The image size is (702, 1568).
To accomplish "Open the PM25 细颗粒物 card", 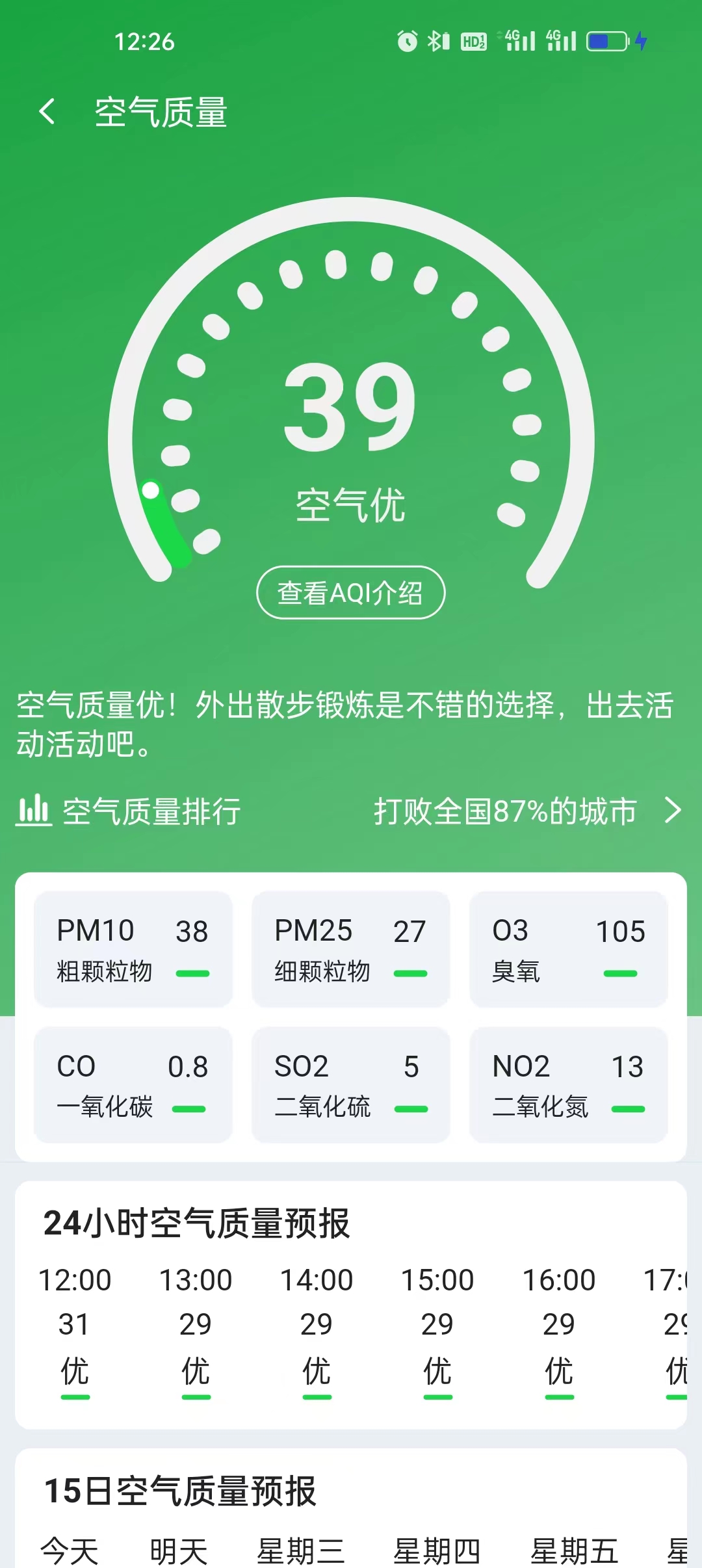I will pyautogui.click(x=351, y=949).
